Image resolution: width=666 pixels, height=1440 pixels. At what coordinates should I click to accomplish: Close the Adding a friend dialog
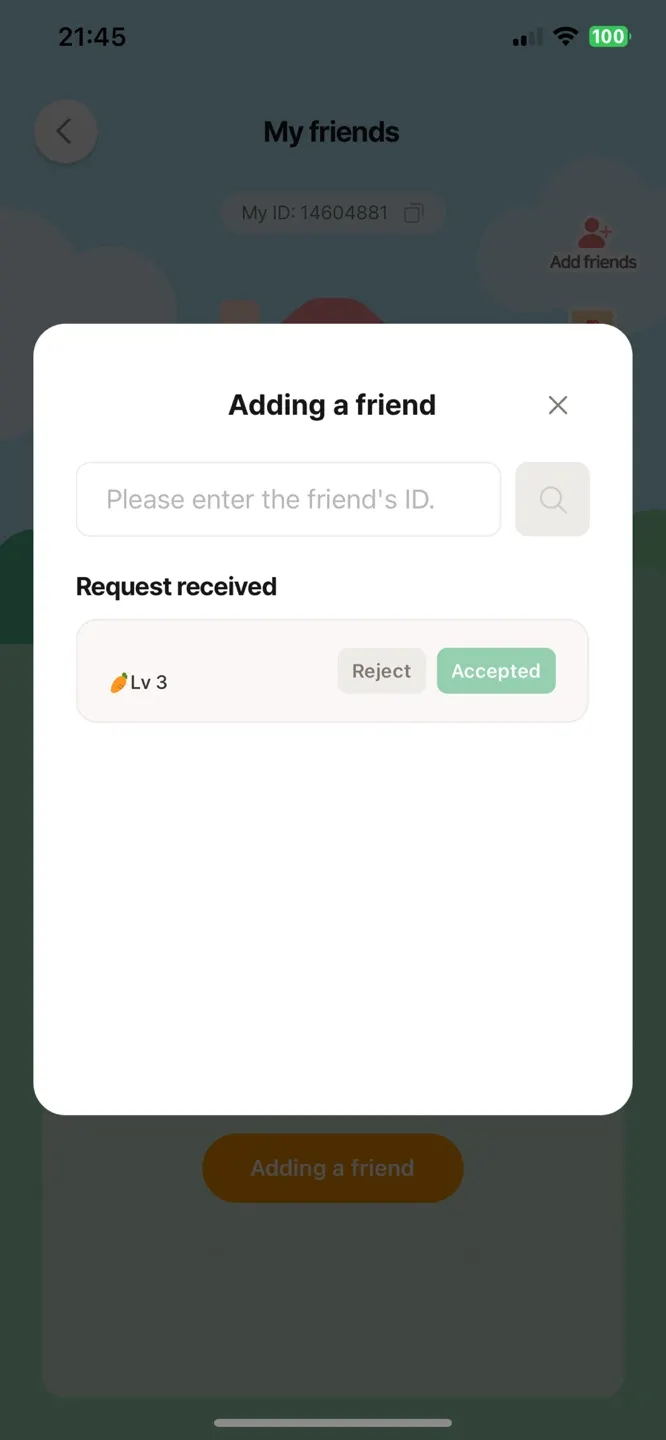(558, 405)
